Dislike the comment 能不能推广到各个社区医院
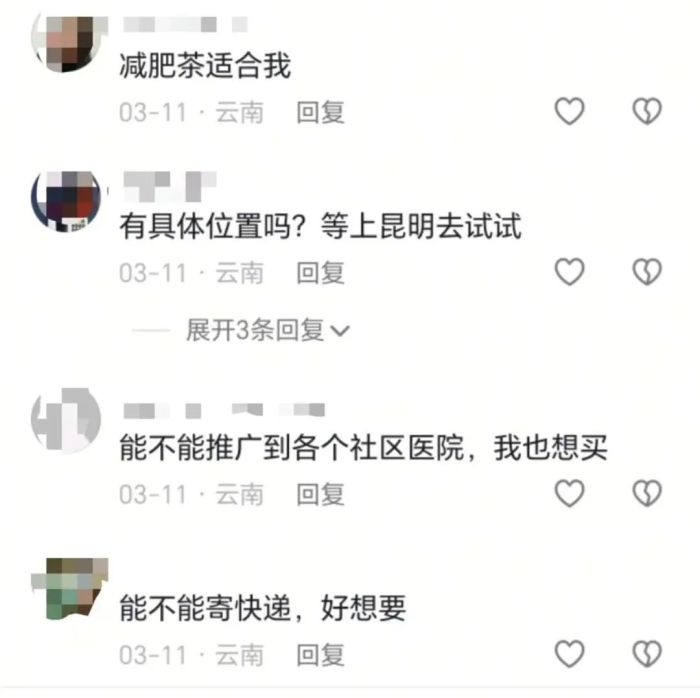700x698 pixels. (647, 493)
